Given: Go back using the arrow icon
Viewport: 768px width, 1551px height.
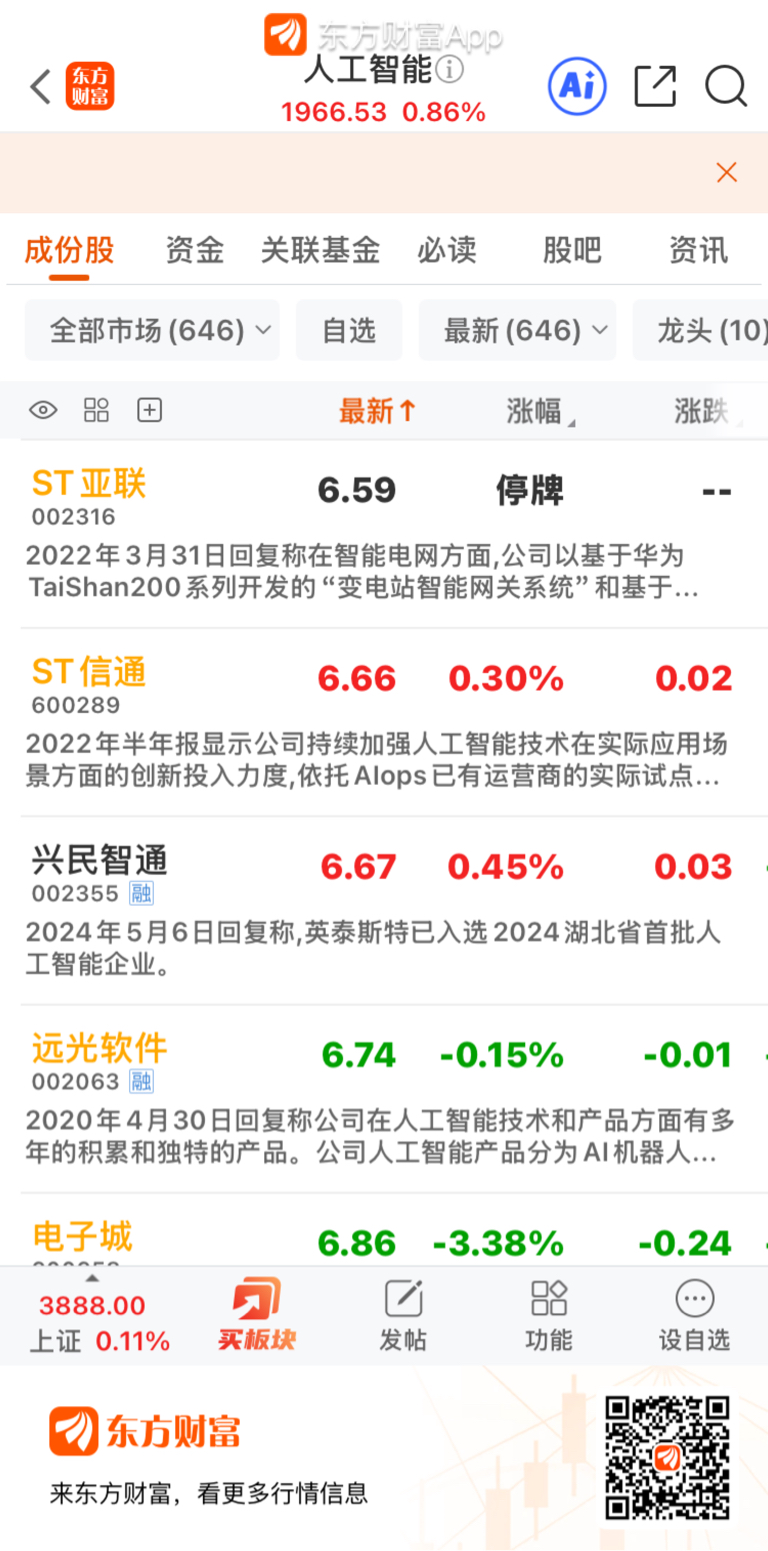Looking at the screenshot, I should point(40,87).
